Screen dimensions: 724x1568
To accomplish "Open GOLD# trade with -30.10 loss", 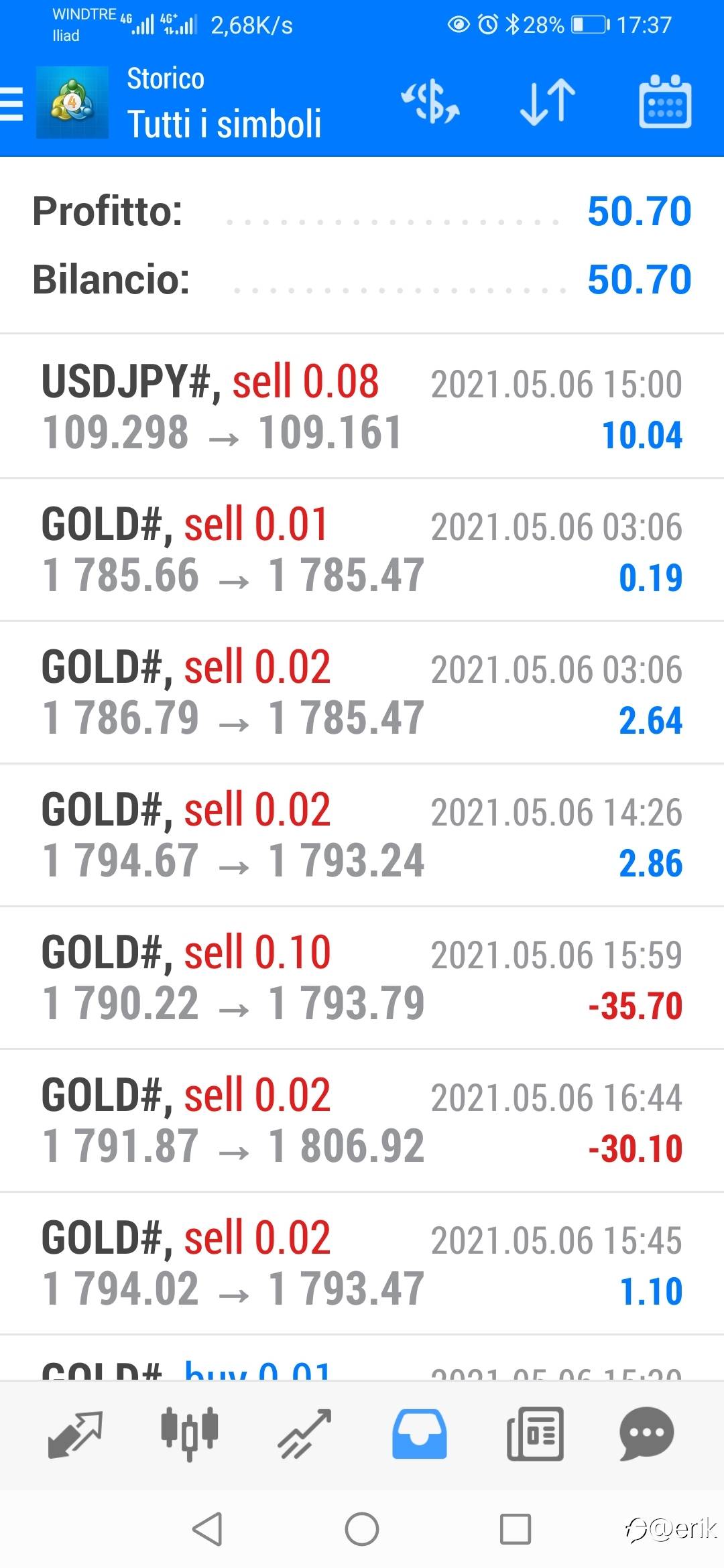I will coord(362,1120).
